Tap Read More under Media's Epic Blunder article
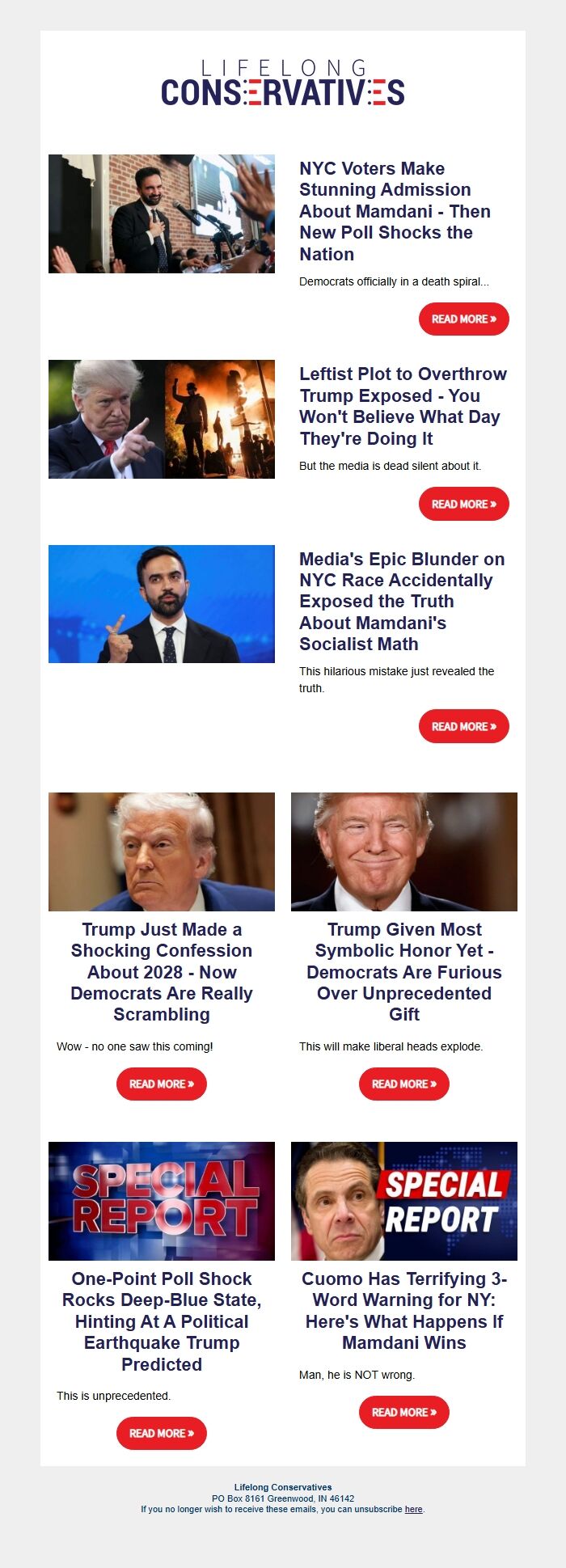This screenshot has width=566, height=1568. (x=463, y=726)
